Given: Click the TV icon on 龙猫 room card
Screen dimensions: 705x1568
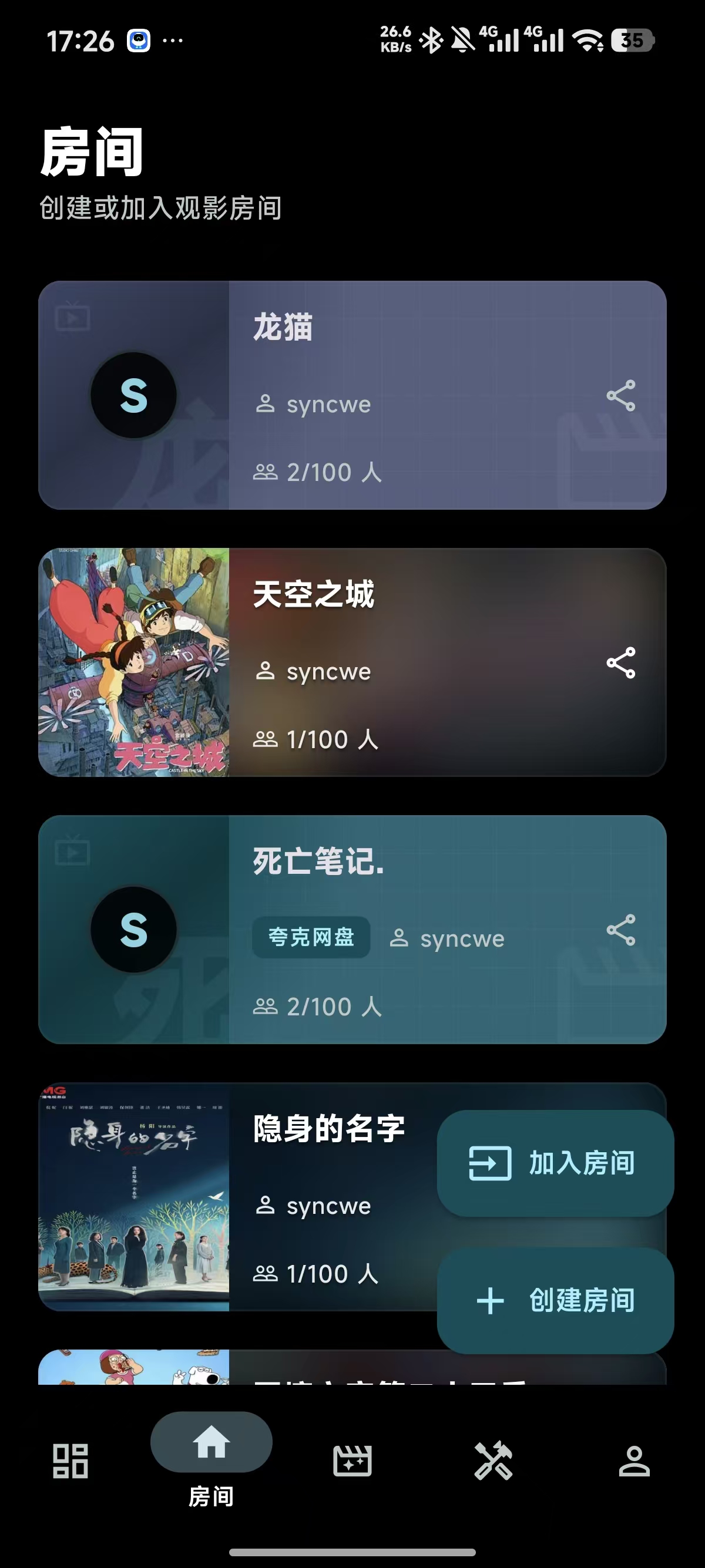Looking at the screenshot, I should [72, 315].
